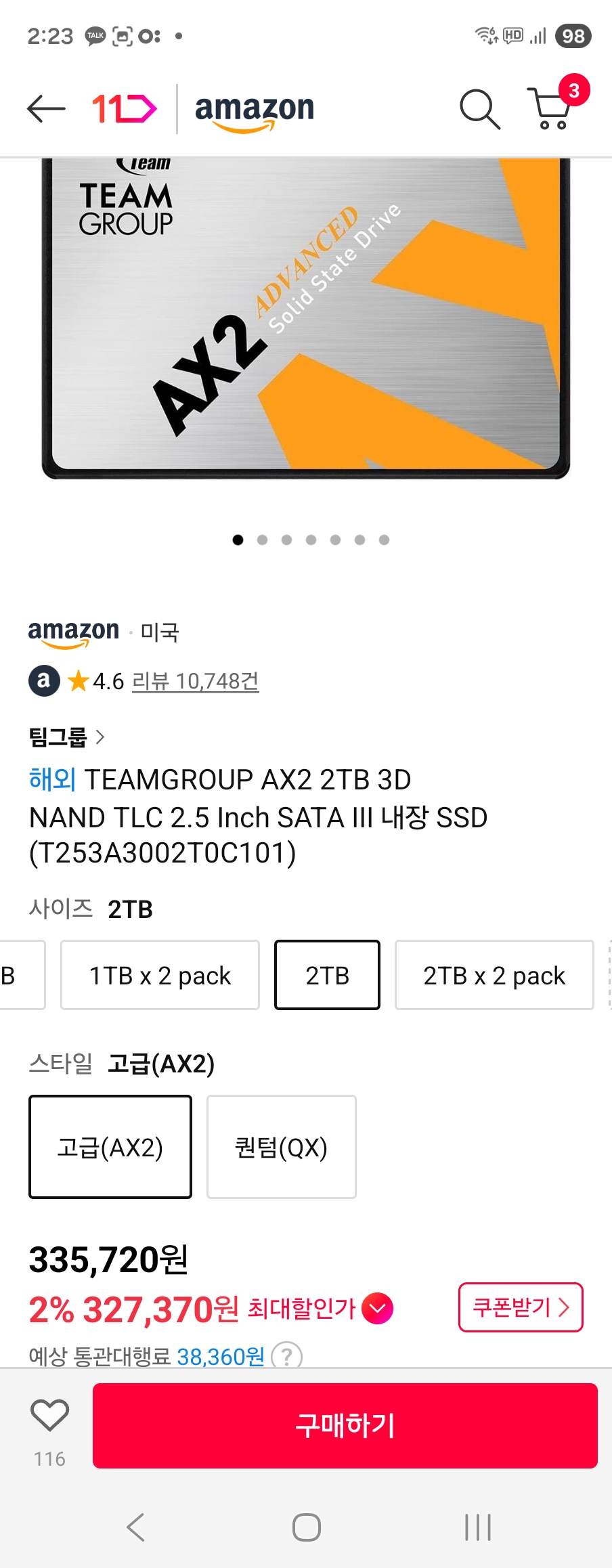Pick the 2TB x 2 pack size
612x1568 pixels.
(x=494, y=975)
